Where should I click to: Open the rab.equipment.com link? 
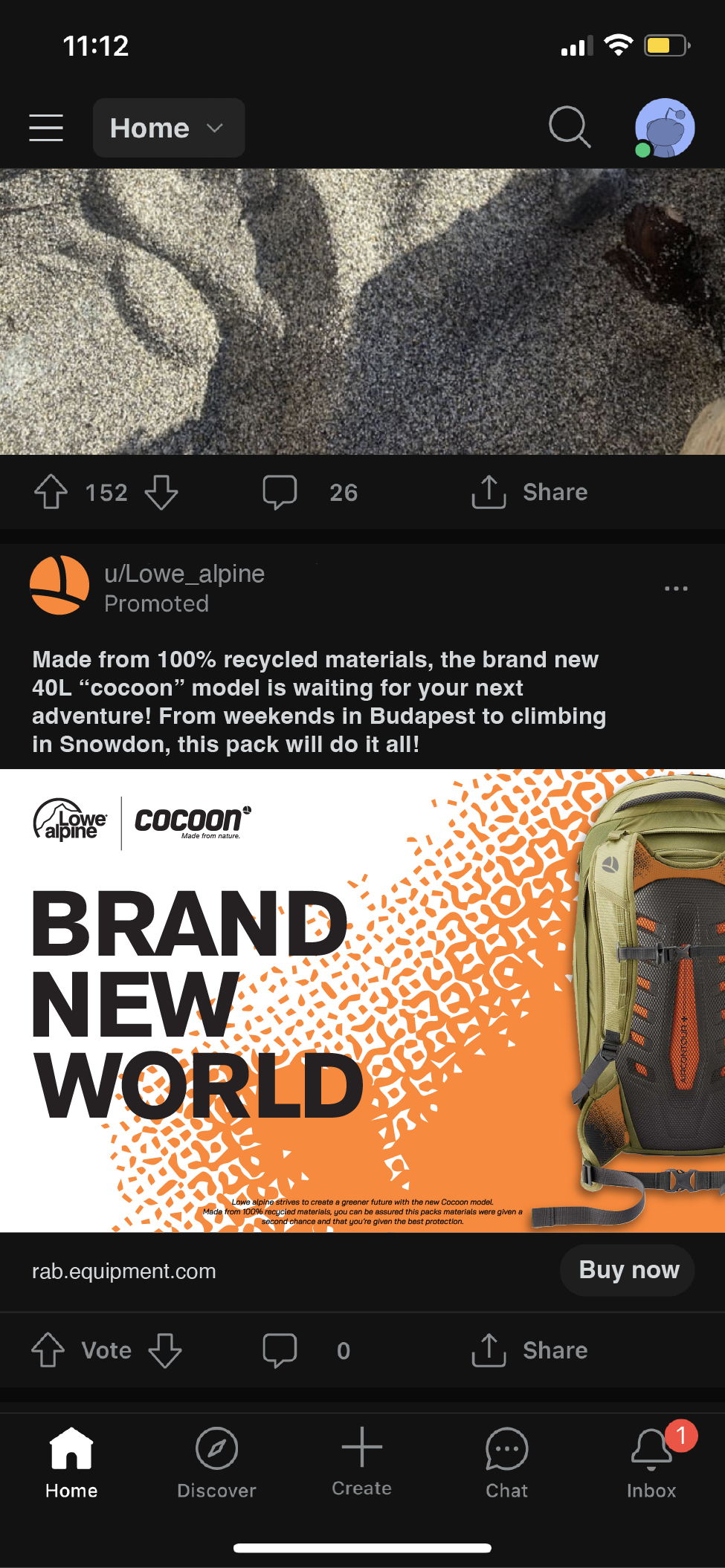[124, 1271]
